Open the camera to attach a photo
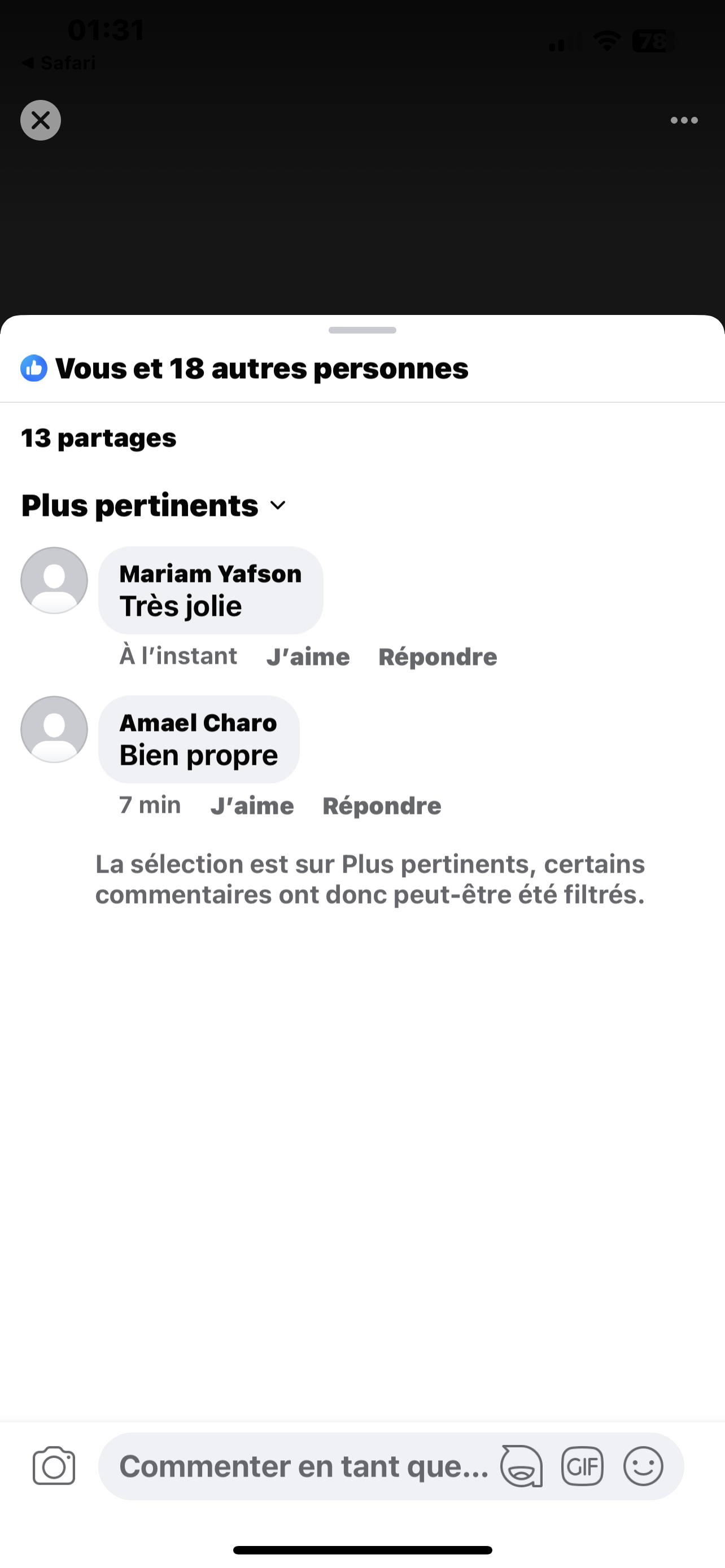The height and width of the screenshot is (1568, 725). (54, 1466)
